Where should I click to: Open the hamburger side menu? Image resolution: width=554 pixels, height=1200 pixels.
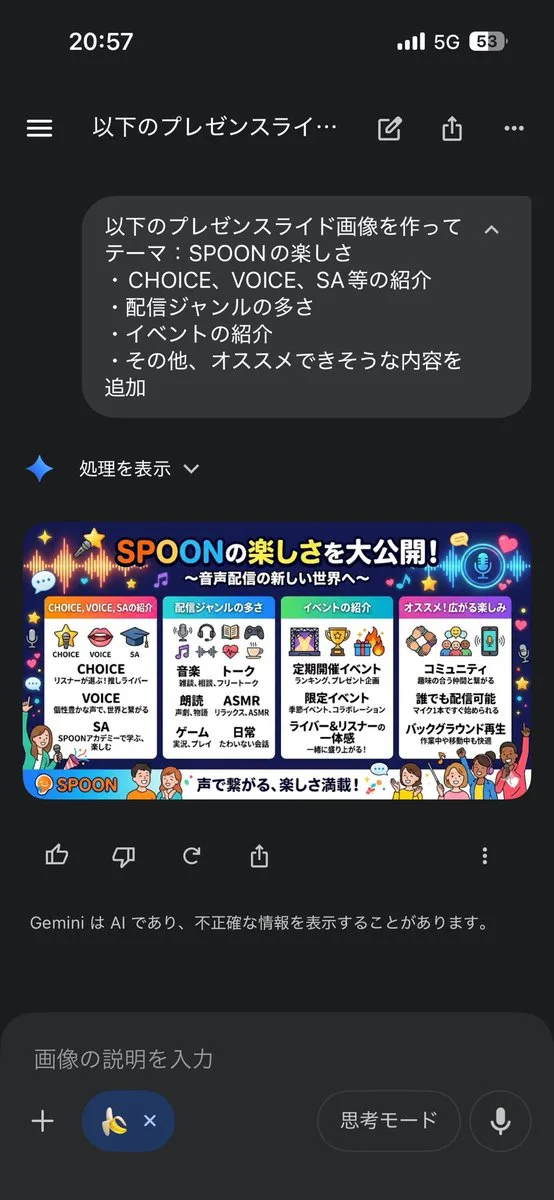(39, 128)
